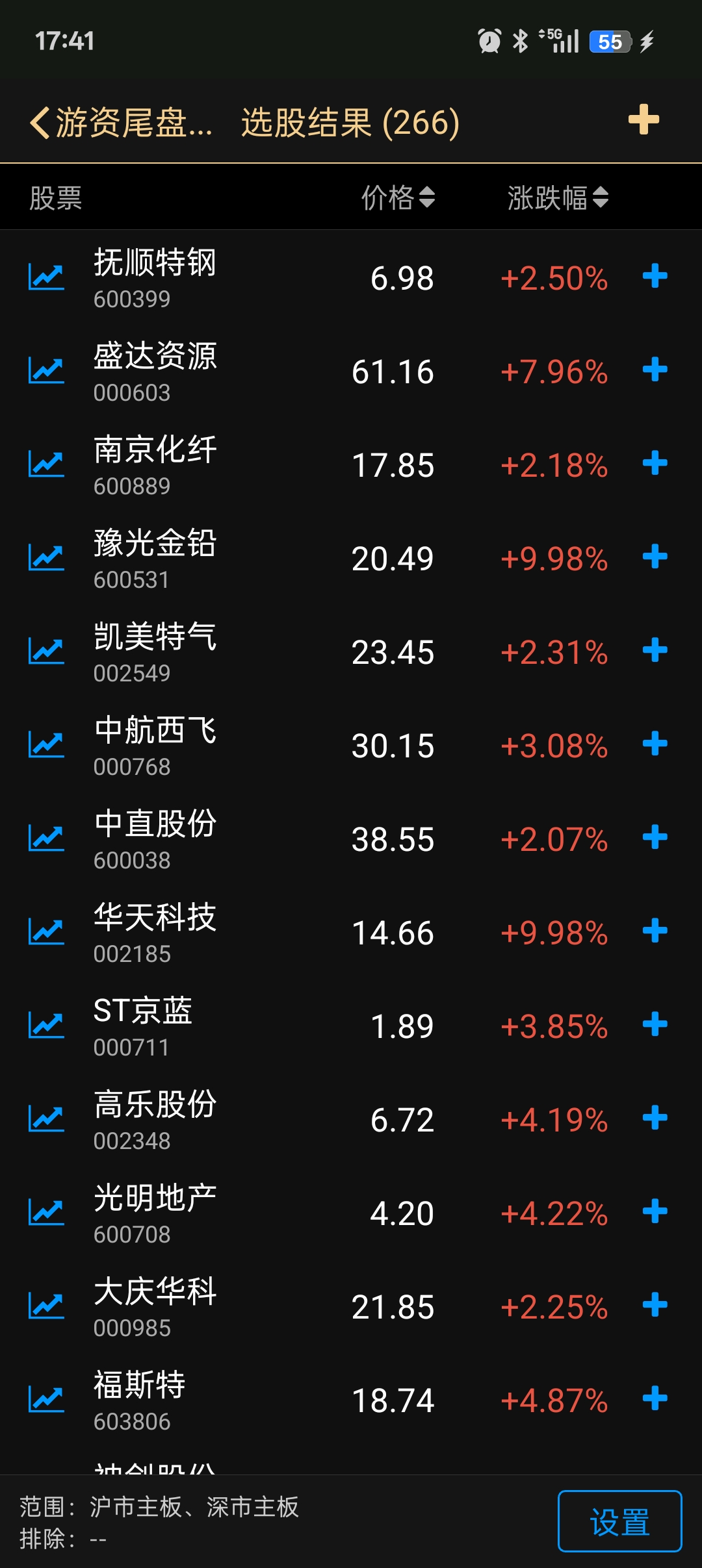The image size is (702, 1568).
Task: View 南京化纤 chart icon
Action: [x=46, y=464]
